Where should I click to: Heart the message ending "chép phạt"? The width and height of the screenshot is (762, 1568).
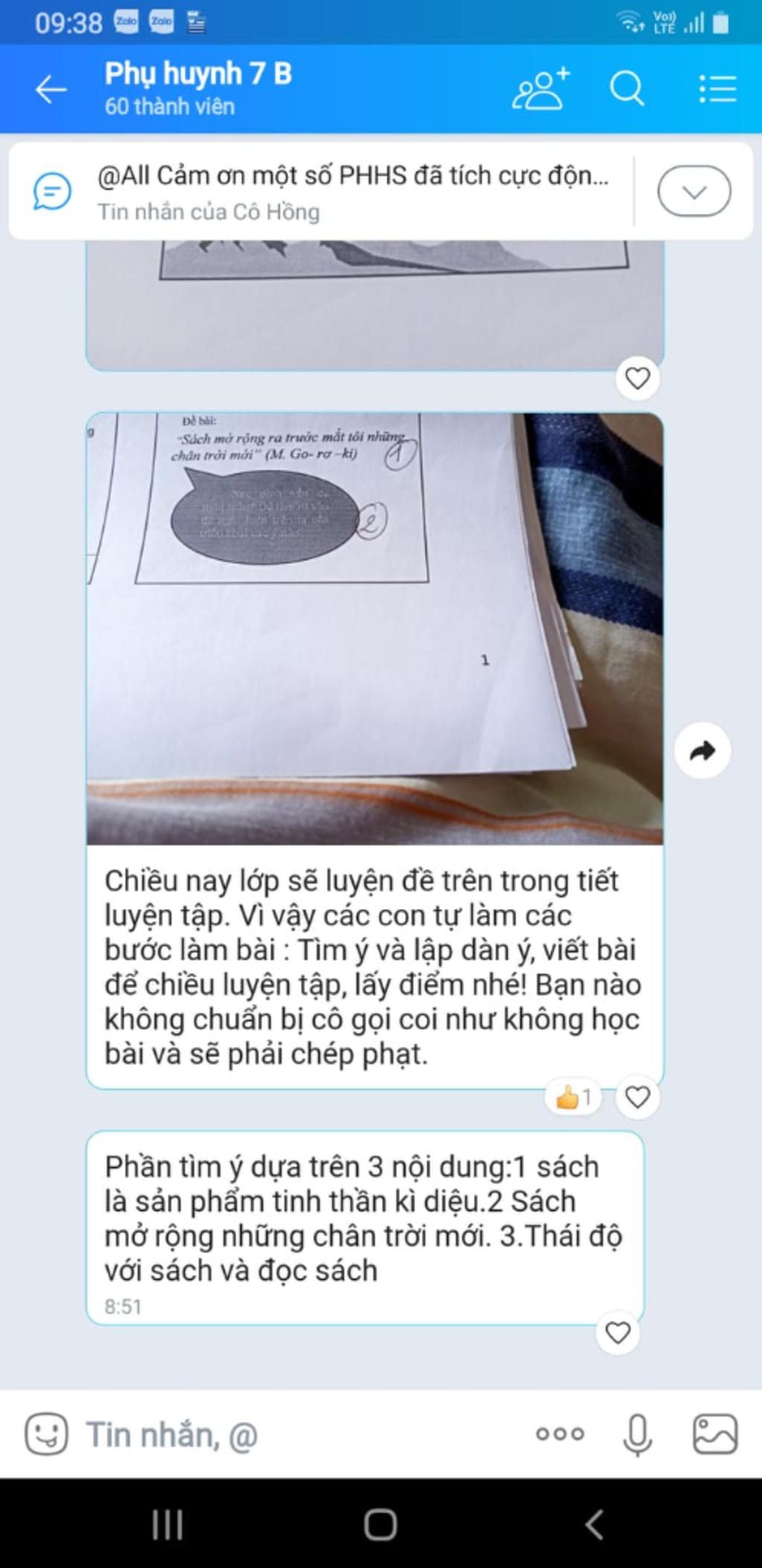638,1097
